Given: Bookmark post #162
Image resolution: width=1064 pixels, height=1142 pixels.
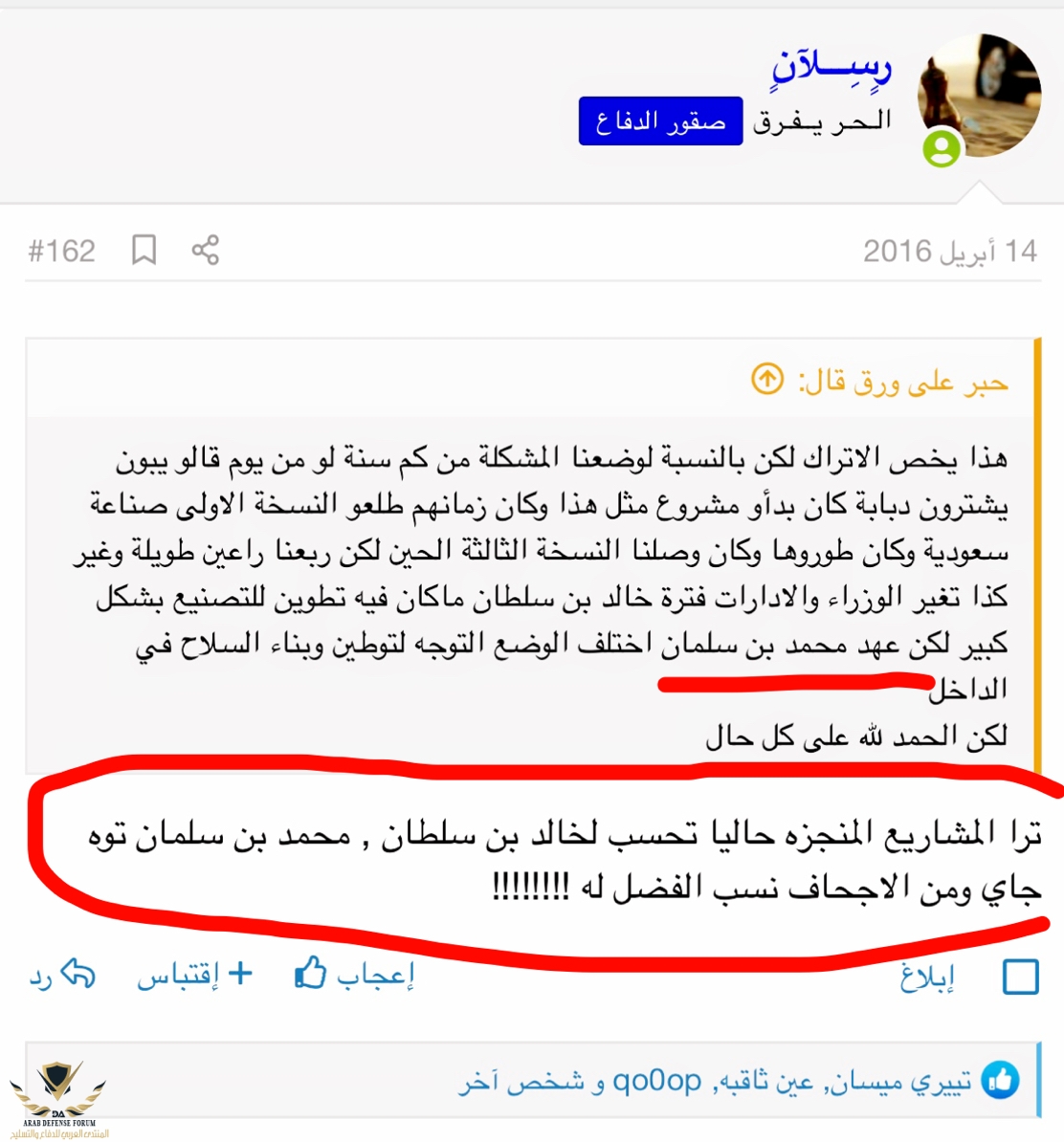Looking at the screenshot, I should [144, 251].
